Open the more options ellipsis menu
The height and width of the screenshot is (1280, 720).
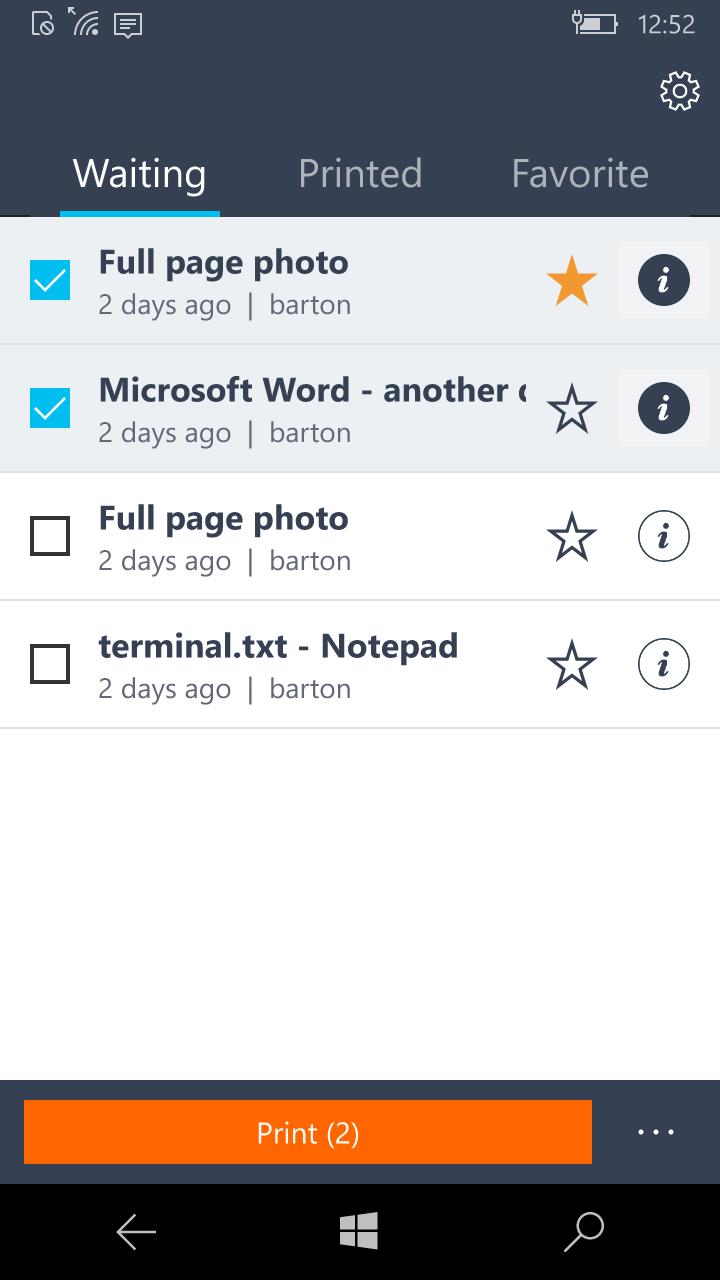click(x=655, y=1131)
